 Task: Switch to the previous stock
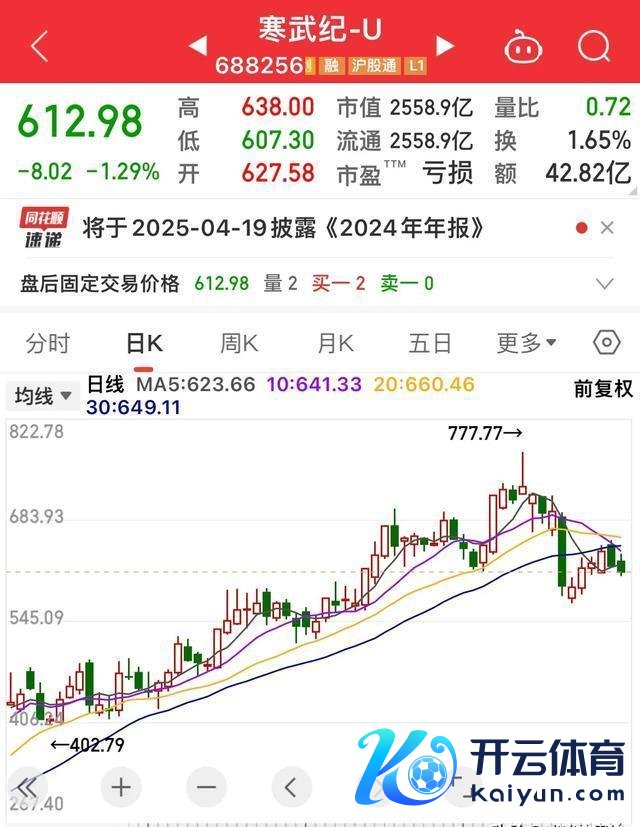point(198,45)
